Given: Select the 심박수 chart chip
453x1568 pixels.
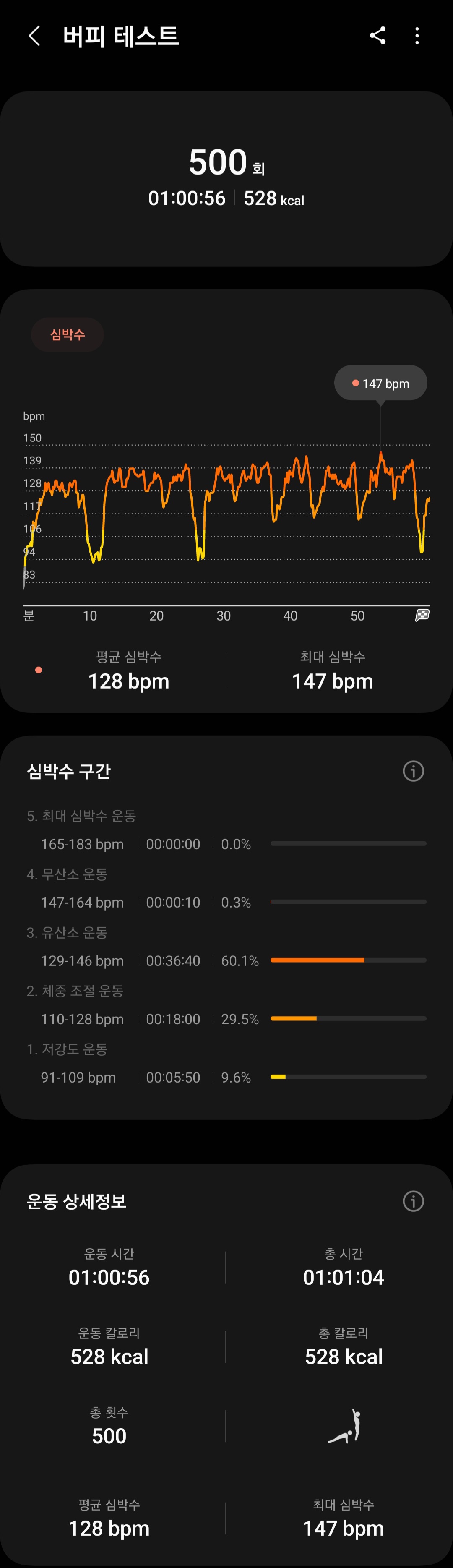Looking at the screenshot, I should [x=68, y=334].
